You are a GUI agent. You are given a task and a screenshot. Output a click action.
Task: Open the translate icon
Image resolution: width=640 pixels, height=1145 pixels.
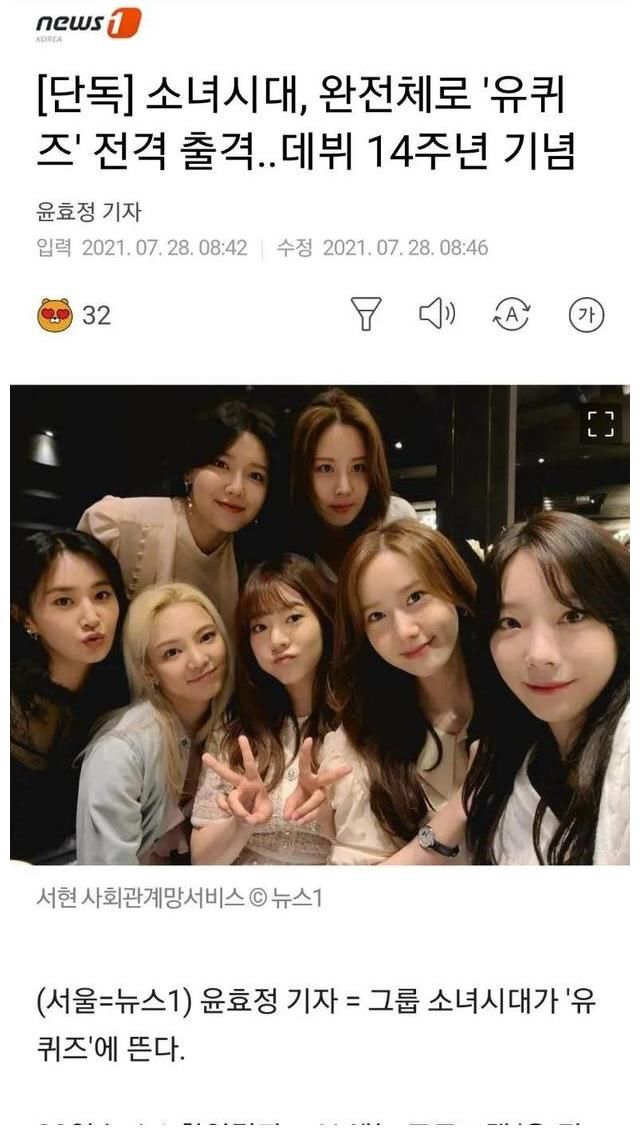512,315
